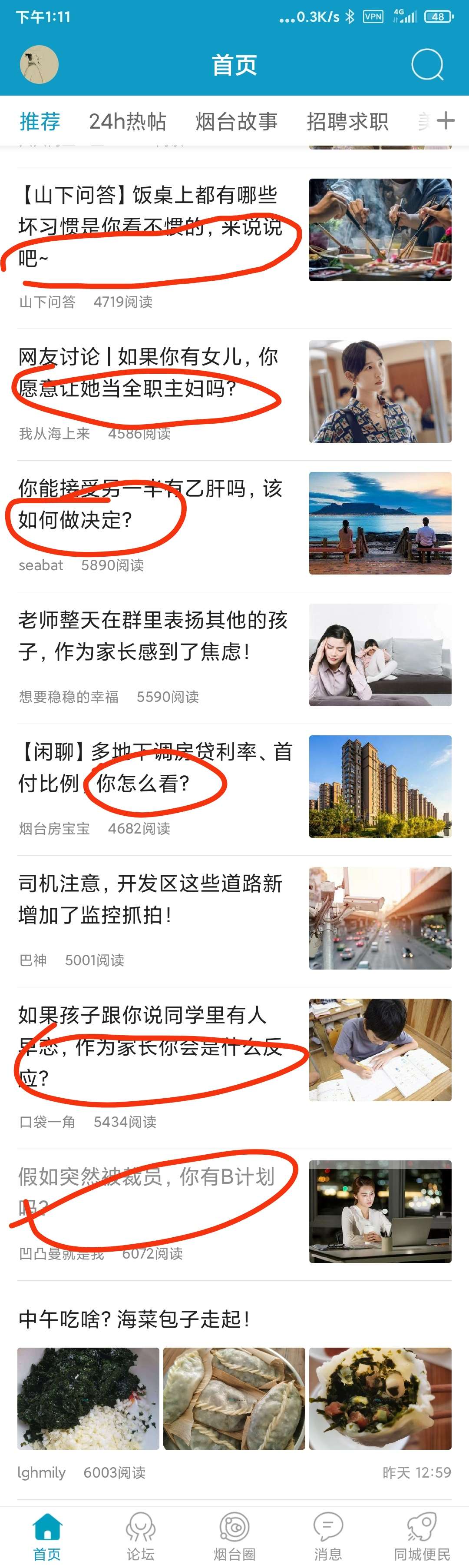Open the search icon
This screenshot has height=1568, width=469.
(427, 64)
